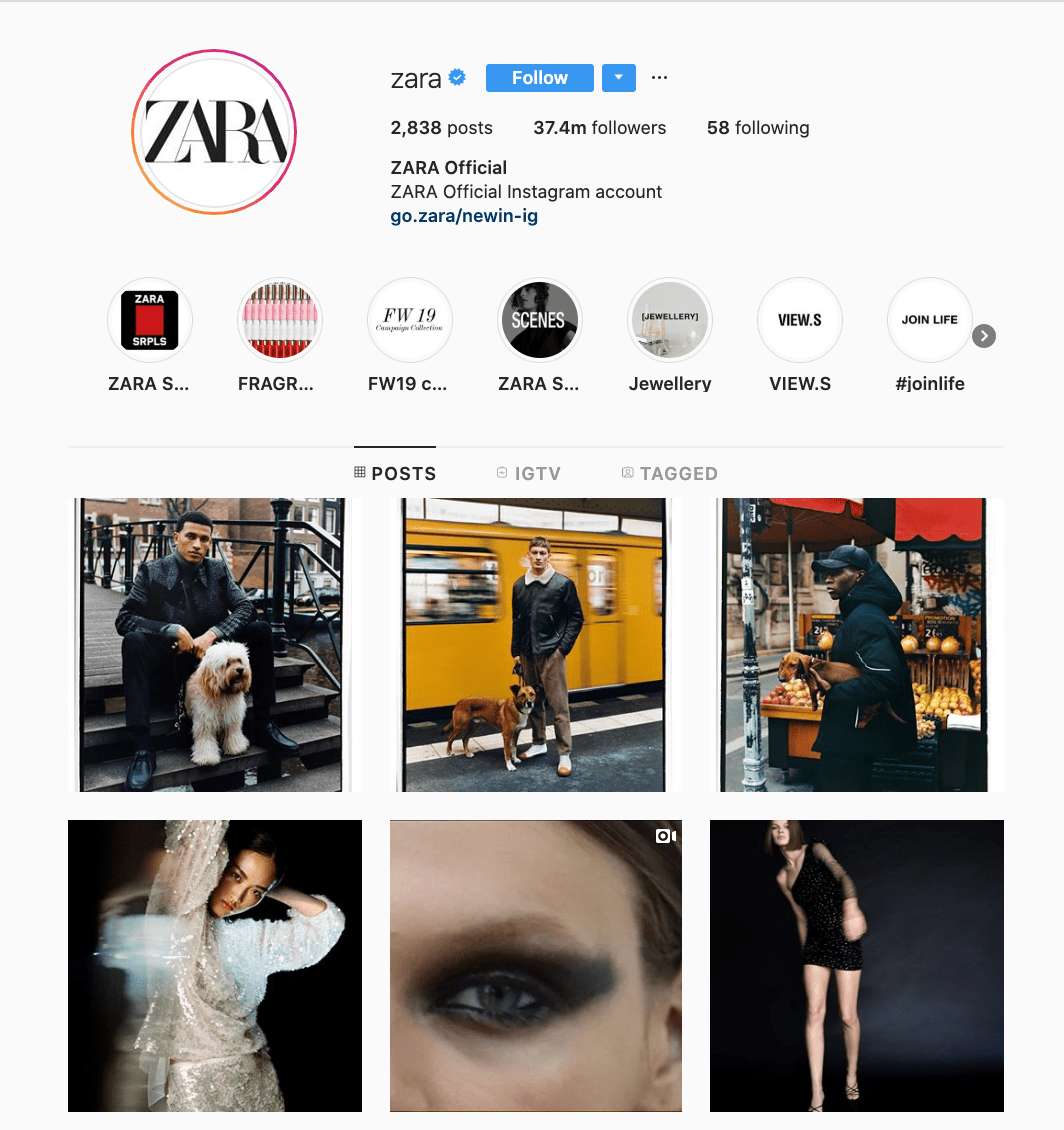Open the three-dot options menu

pos(659,78)
